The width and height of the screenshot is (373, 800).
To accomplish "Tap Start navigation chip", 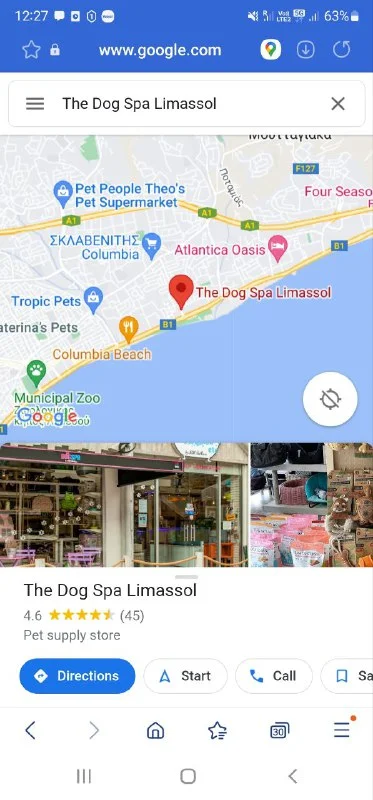I will (185, 676).
